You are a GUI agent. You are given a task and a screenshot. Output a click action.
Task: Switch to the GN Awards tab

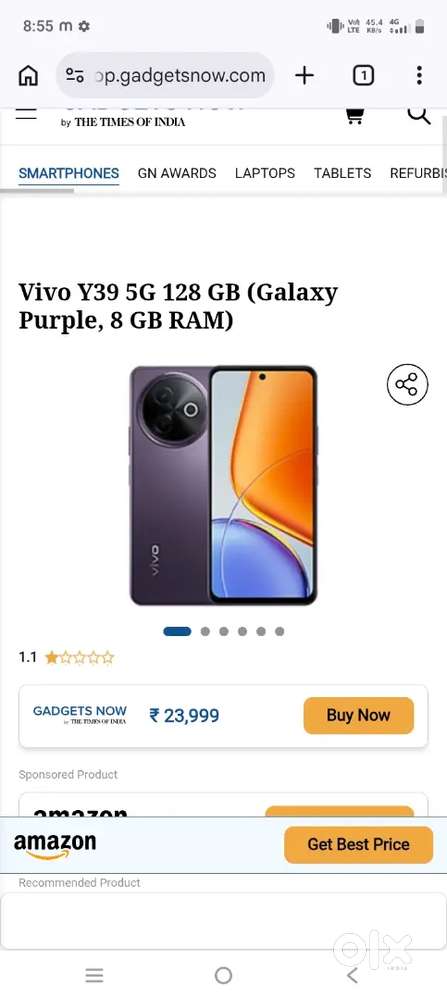(177, 173)
